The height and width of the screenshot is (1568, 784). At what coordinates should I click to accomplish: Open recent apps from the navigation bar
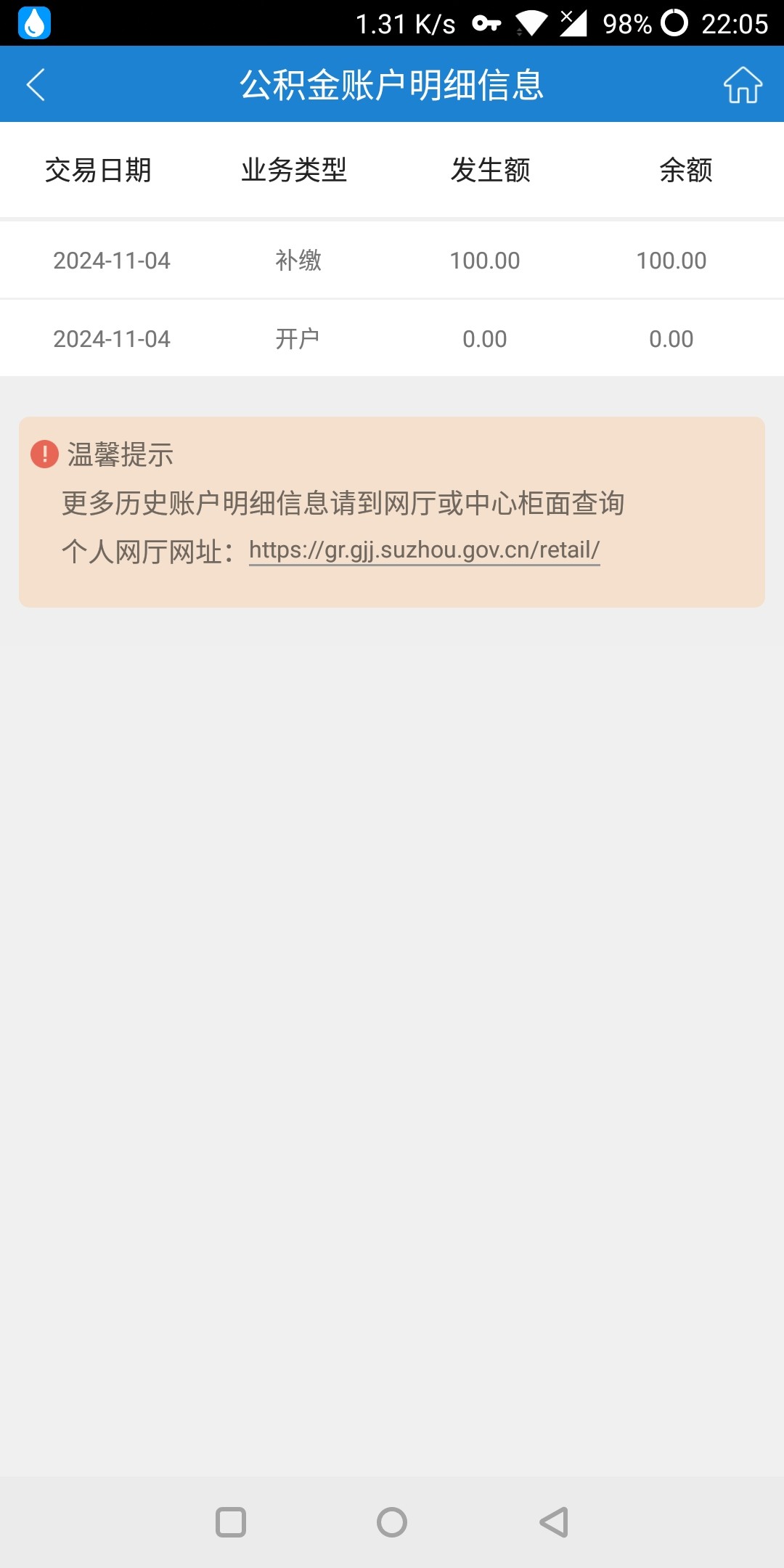click(x=231, y=1522)
